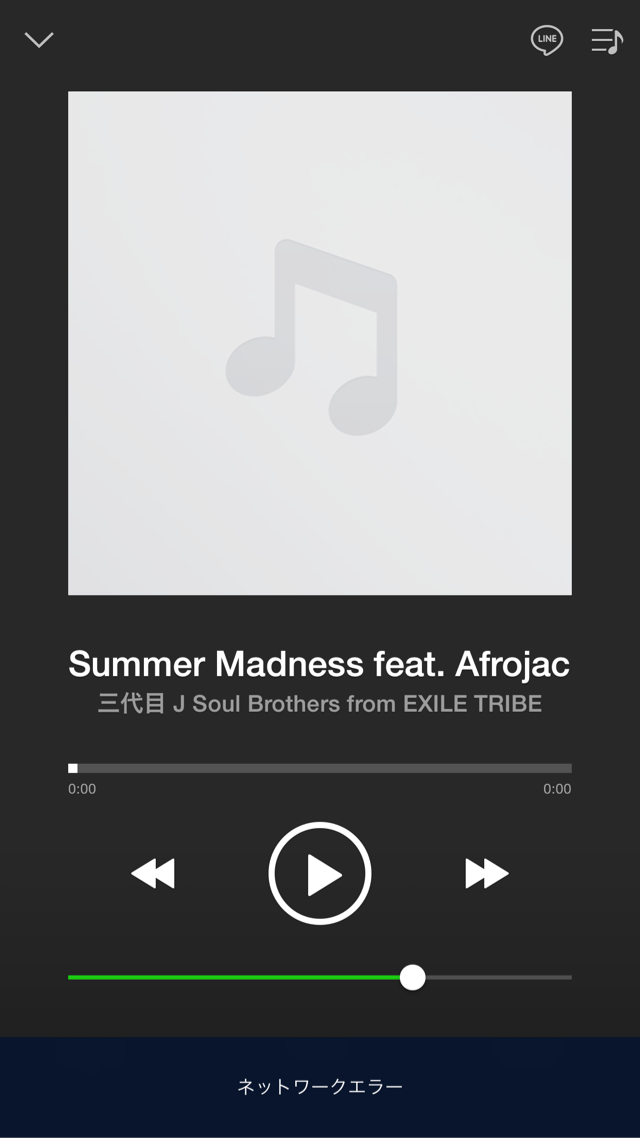The width and height of the screenshot is (640, 1138).
Task: Collapse the player with the down chevron
Action: [39, 40]
